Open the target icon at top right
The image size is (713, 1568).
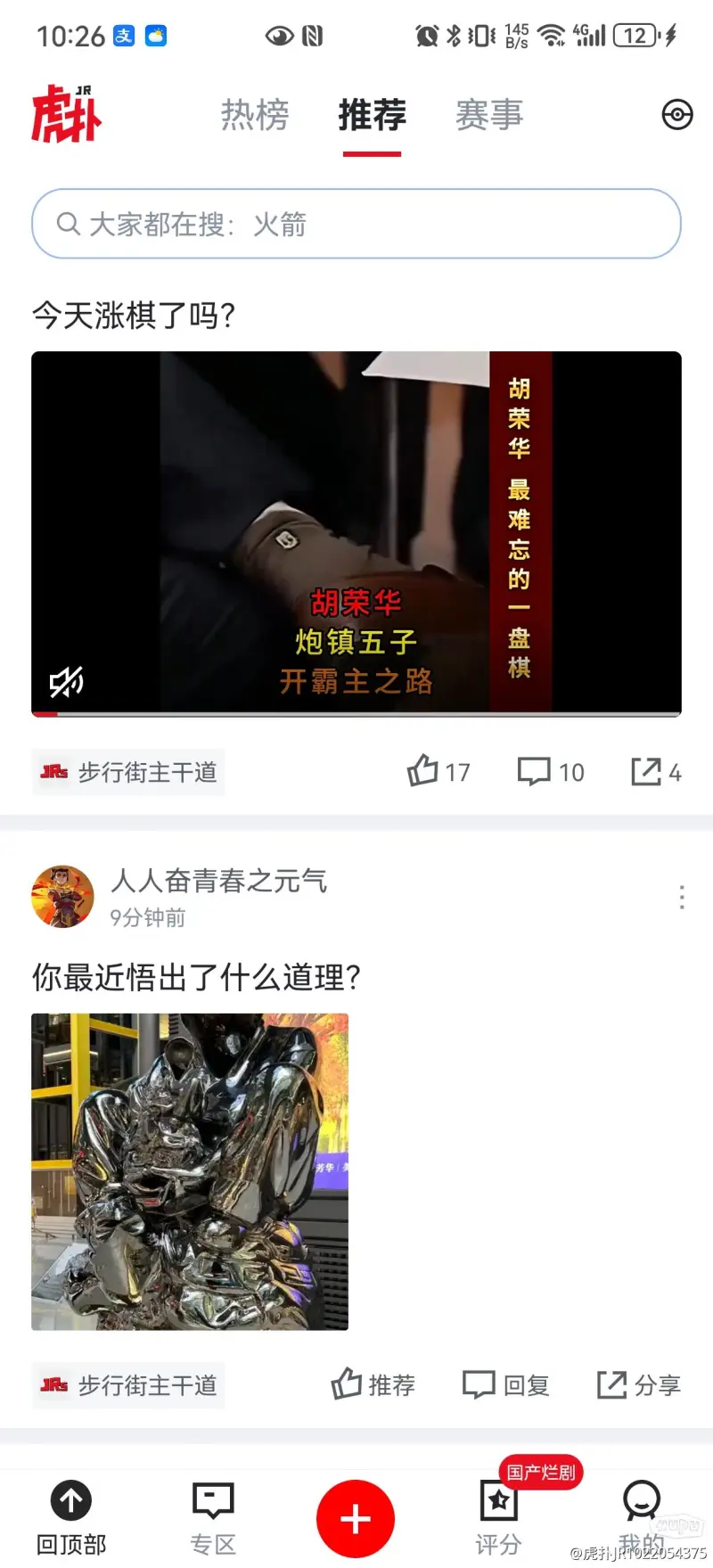677,115
